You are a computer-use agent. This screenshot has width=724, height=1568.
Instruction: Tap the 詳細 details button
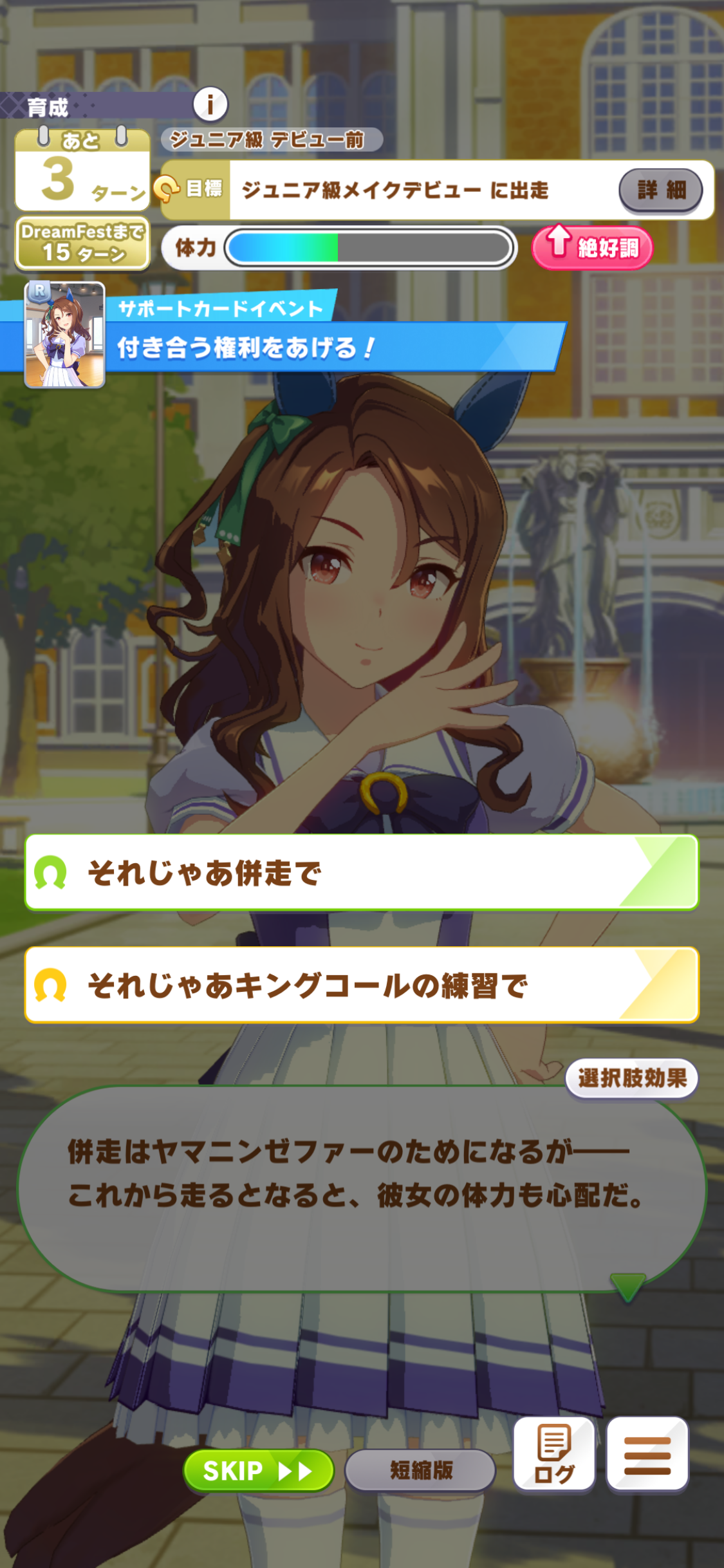point(660,191)
